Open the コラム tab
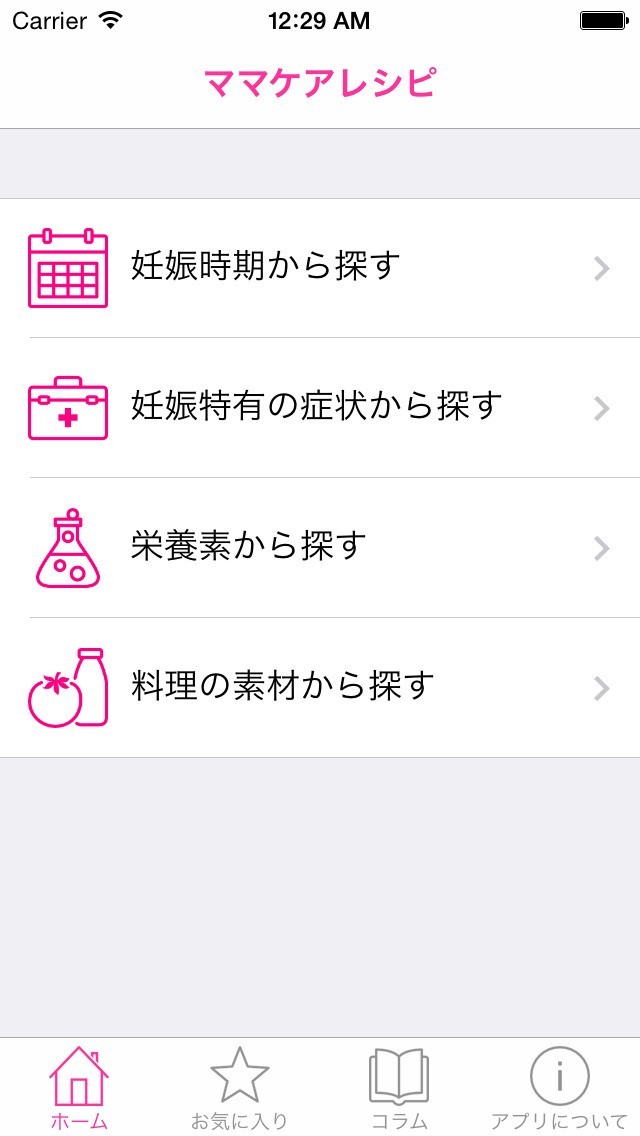Screen dimensions: 640x1136 (x=399, y=1088)
